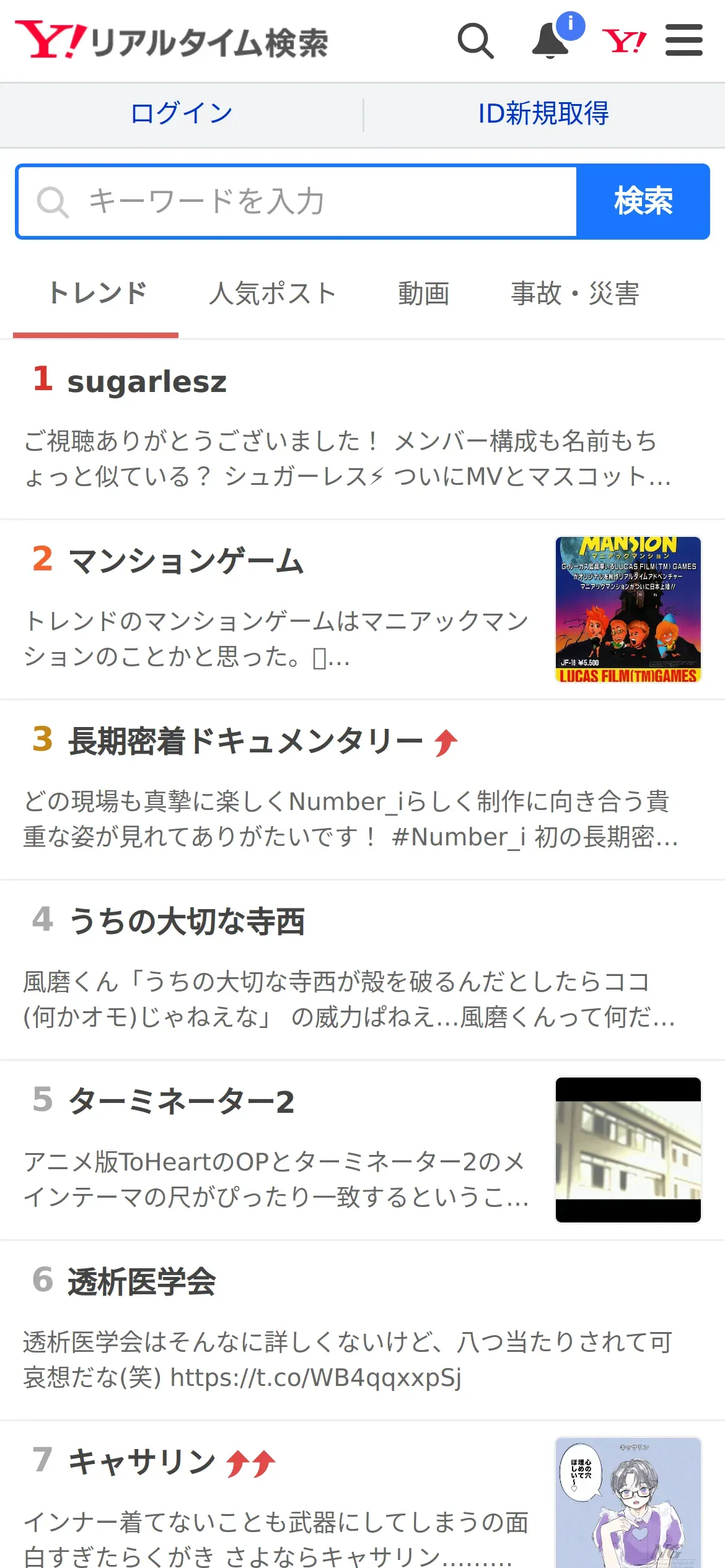
Task: Switch to the 事故・災害 tab
Action: (575, 294)
